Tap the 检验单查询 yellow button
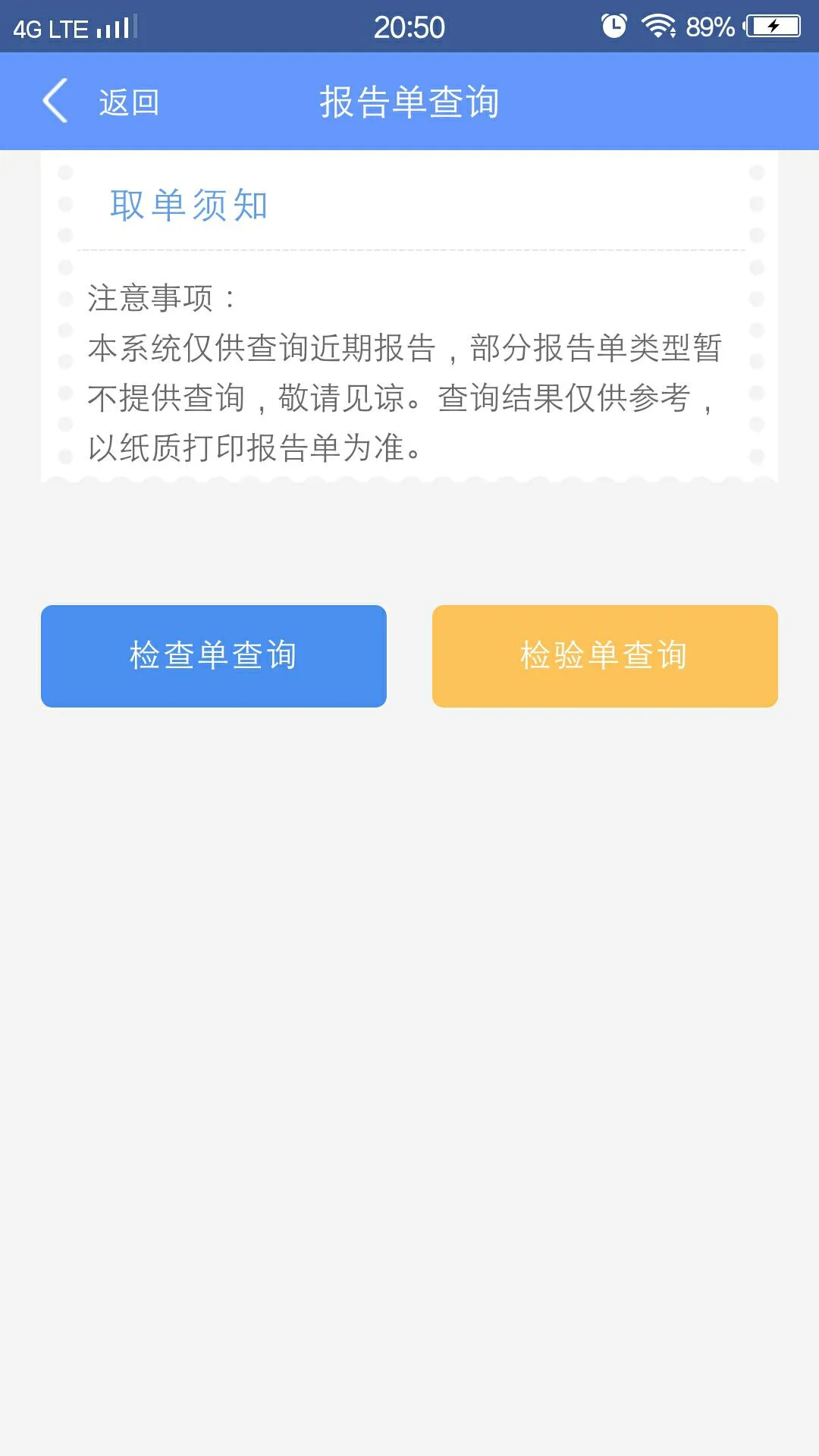This screenshot has height=1456, width=819. tap(604, 655)
